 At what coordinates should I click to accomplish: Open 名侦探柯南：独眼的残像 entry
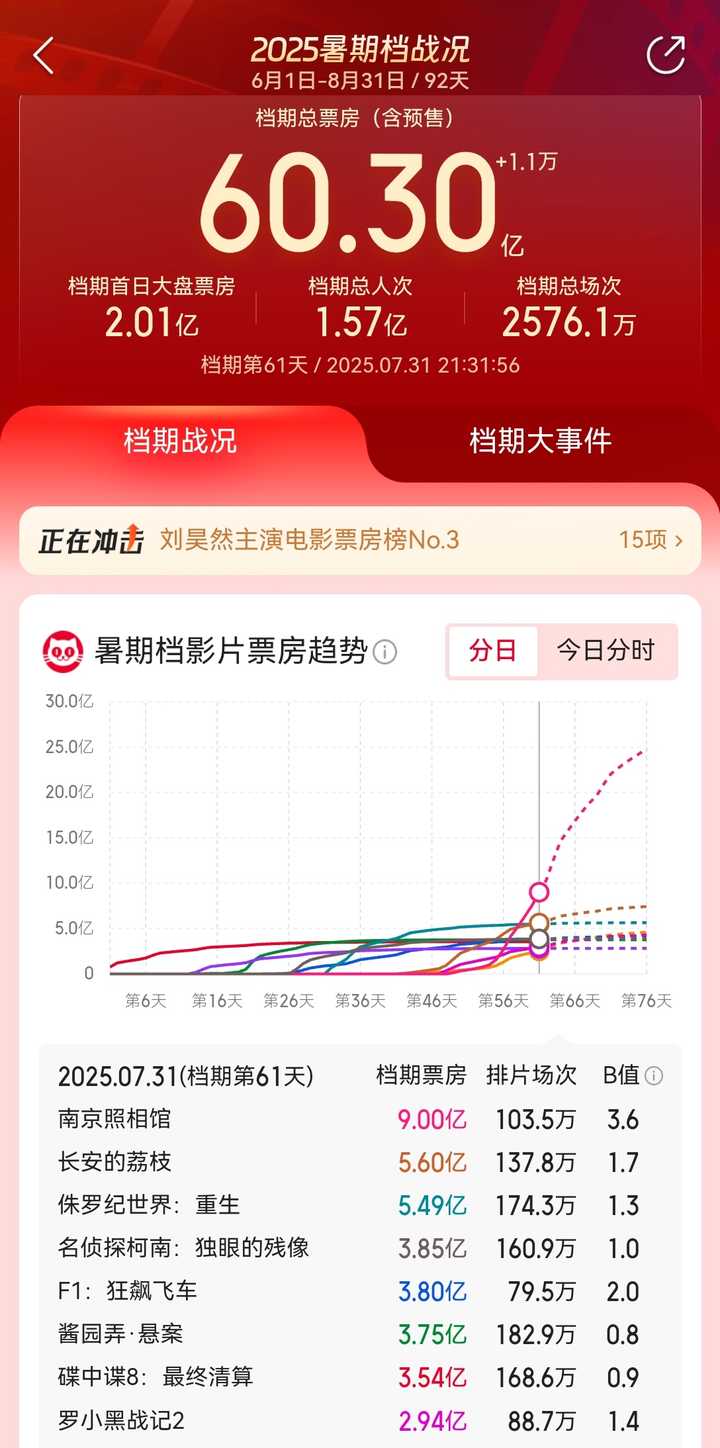coord(360,1248)
